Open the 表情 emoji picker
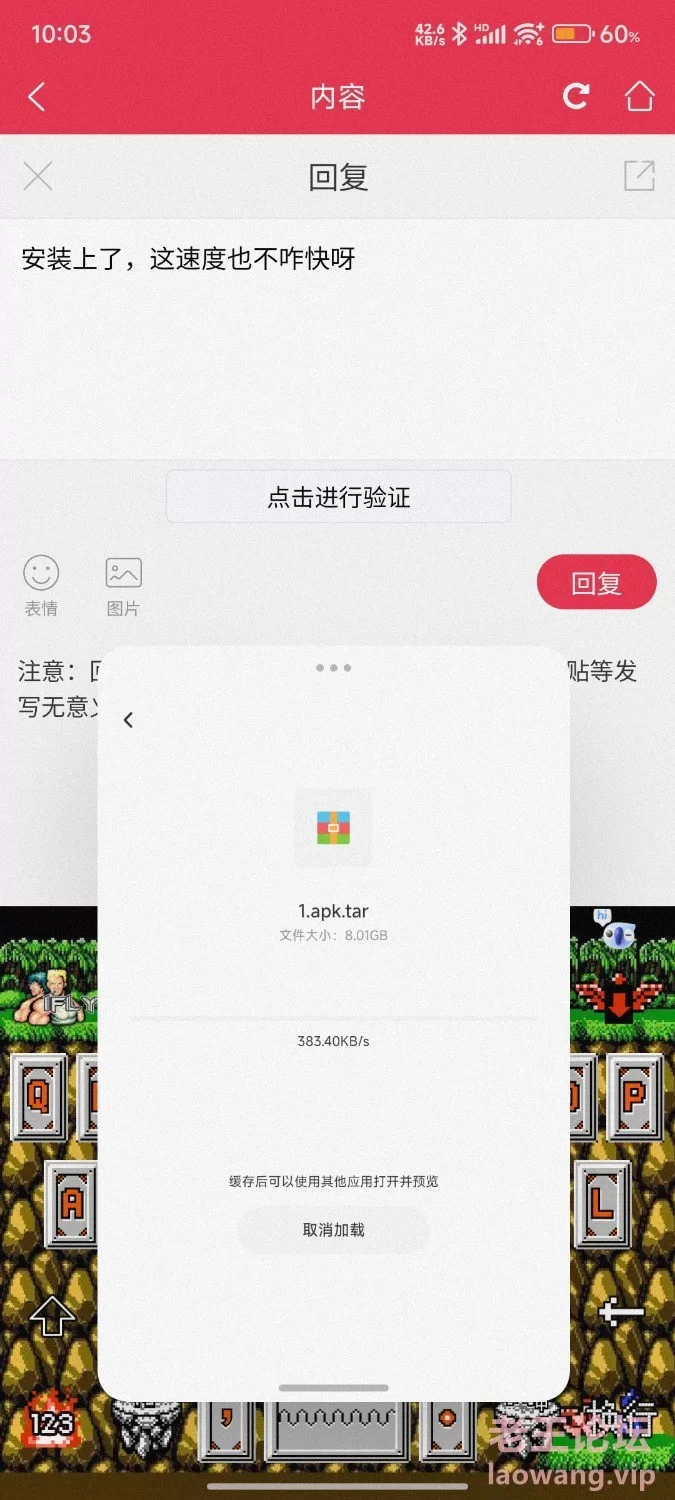 pyautogui.click(x=41, y=587)
